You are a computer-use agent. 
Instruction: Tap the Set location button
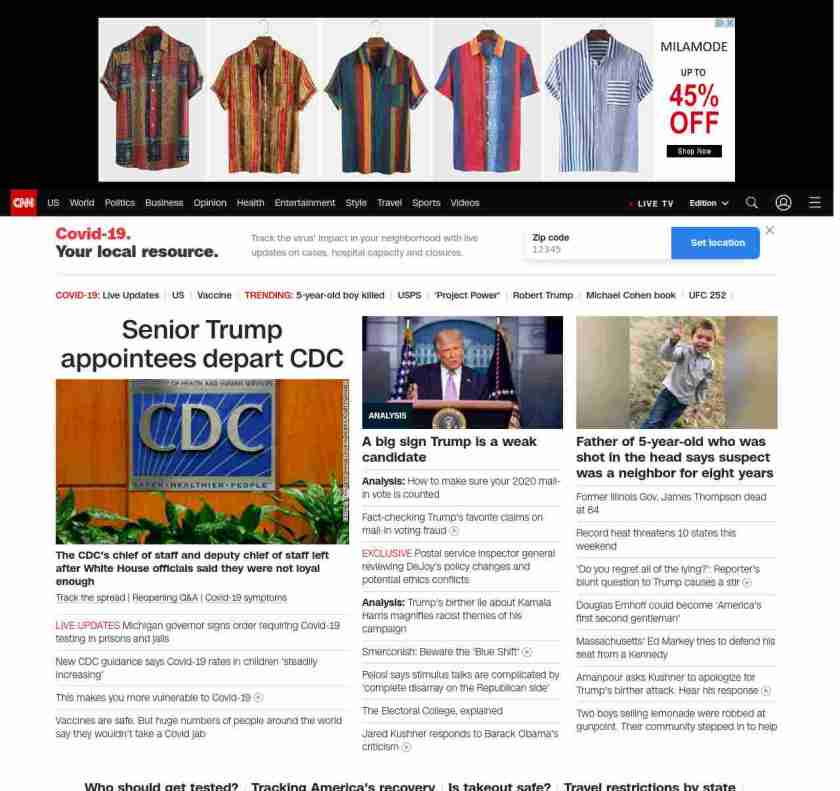click(717, 243)
